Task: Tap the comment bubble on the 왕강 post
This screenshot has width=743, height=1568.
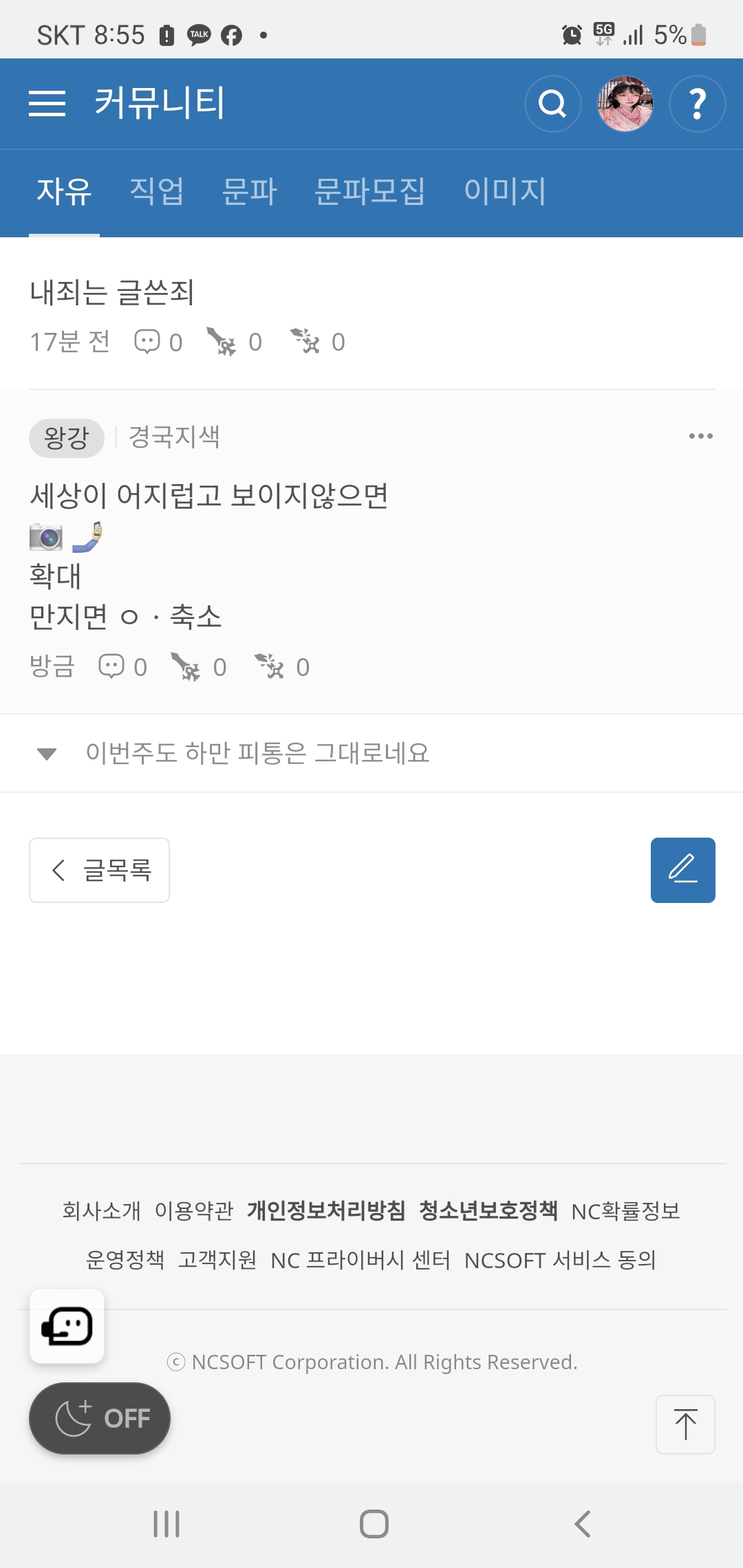Action: coord(114,665)
